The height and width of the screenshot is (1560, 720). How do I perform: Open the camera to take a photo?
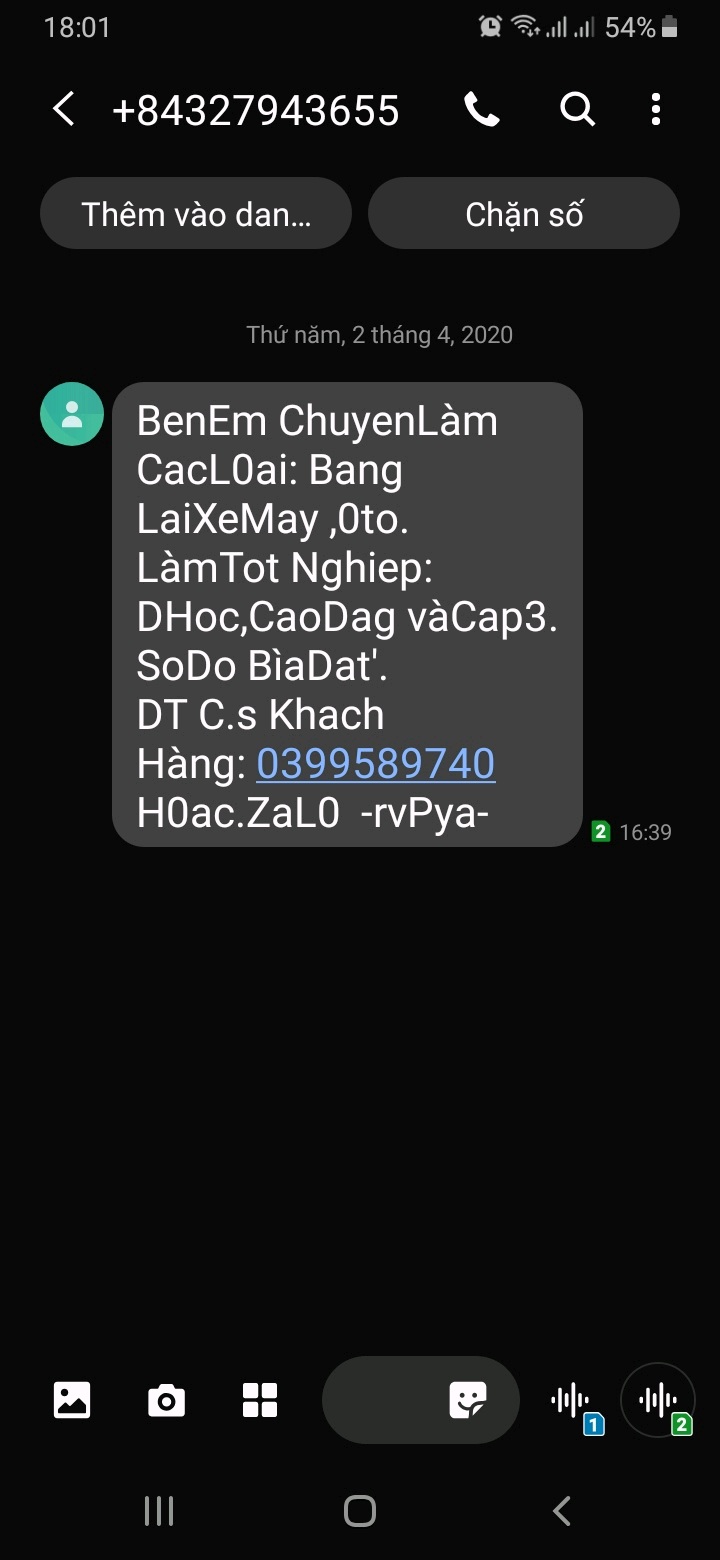point(166,1400)
